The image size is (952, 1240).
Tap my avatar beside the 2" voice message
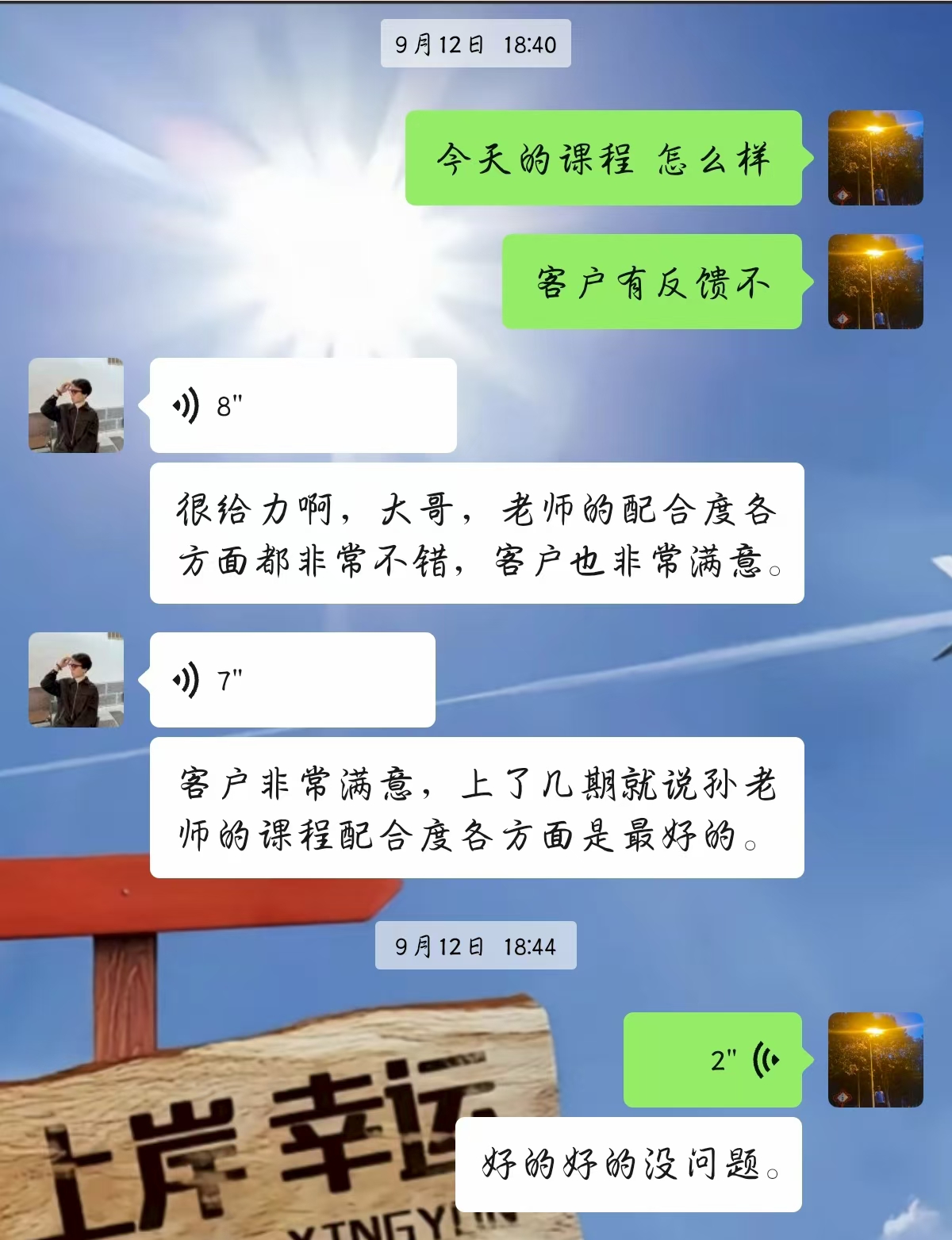(x=875, y=1060)
